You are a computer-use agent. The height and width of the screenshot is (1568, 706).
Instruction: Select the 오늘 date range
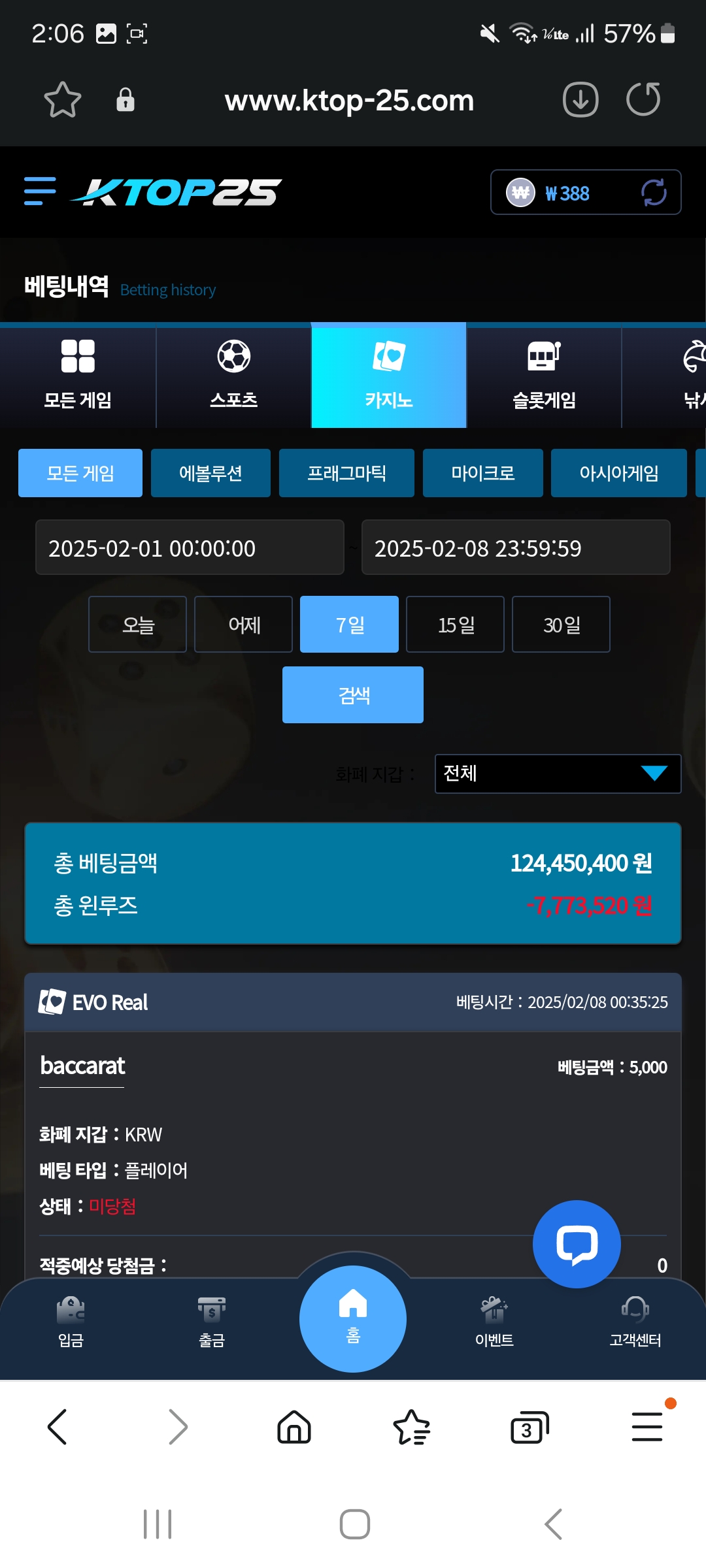click(137, 625)
